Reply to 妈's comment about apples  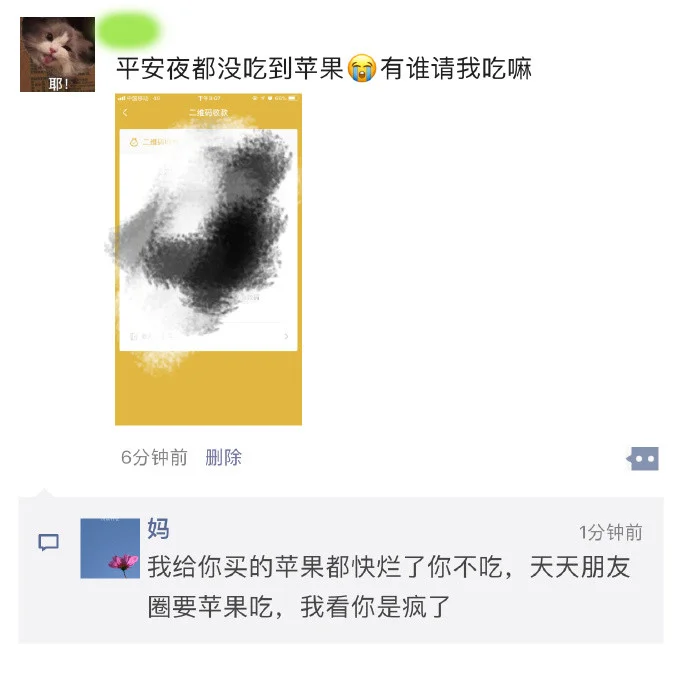pyautogui.click(x=390, y=587)
